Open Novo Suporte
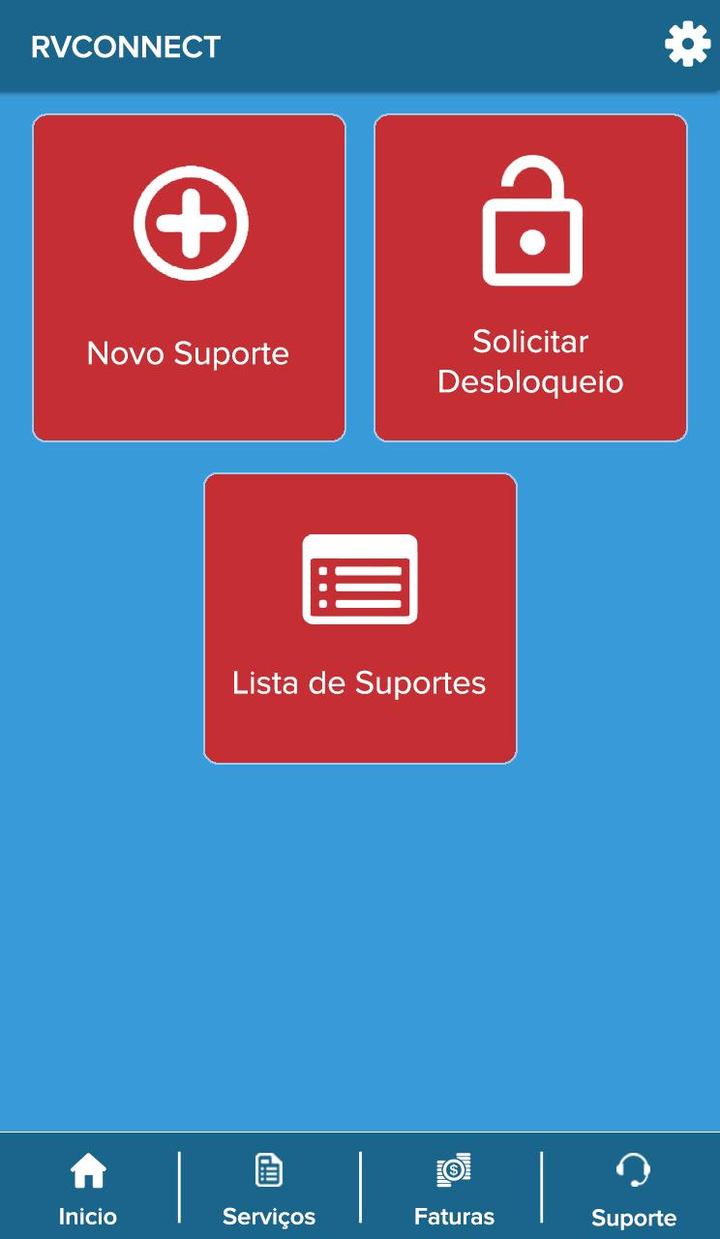The height and width of the screenshot is (1239, 720). click(x=188, y=277)
